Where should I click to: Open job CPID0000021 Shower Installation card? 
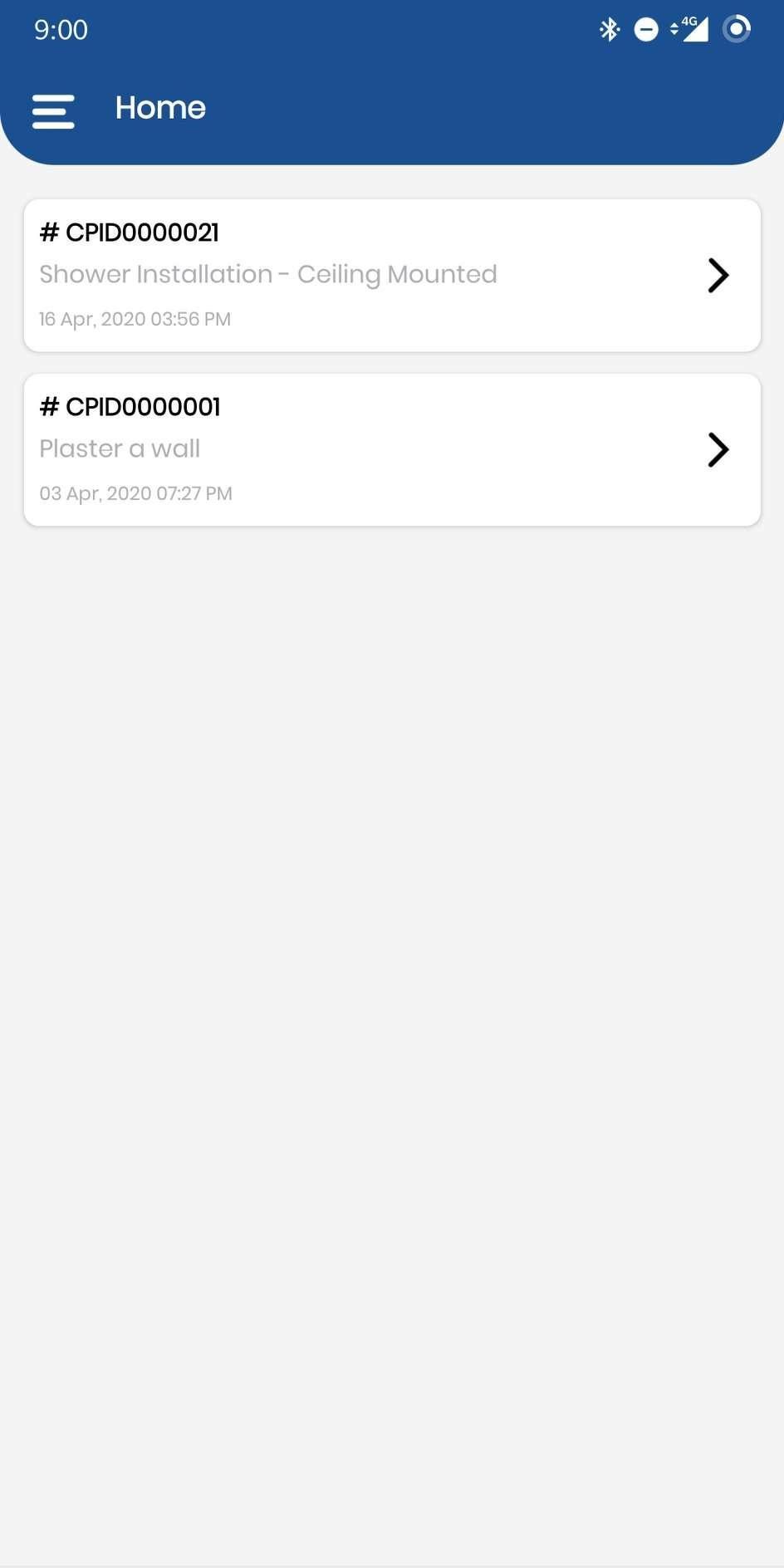pyautogui.click(x=391, y=275)
